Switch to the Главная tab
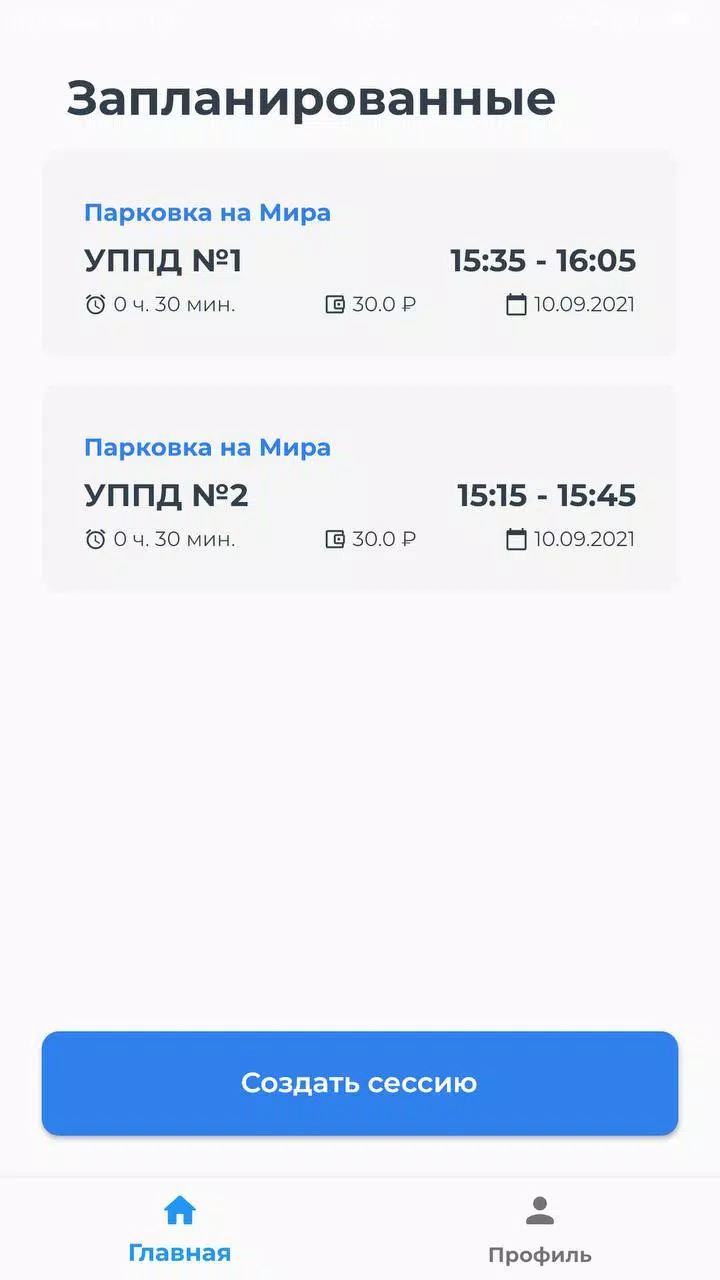Image resolution: width=720 pixels, height=1280 pixels. pos(179,1251)
